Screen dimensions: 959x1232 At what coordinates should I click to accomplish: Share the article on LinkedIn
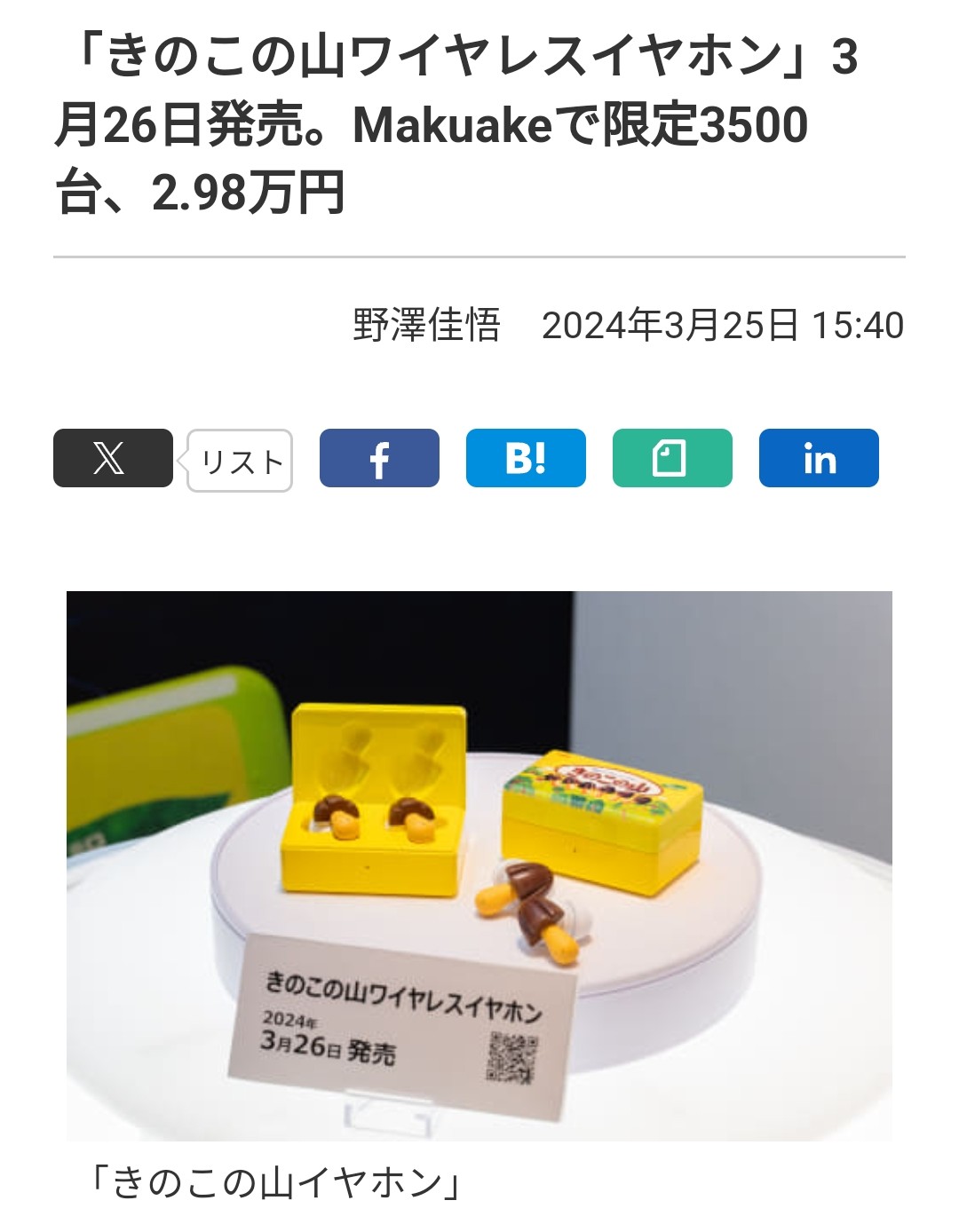[x=819, y=458]
